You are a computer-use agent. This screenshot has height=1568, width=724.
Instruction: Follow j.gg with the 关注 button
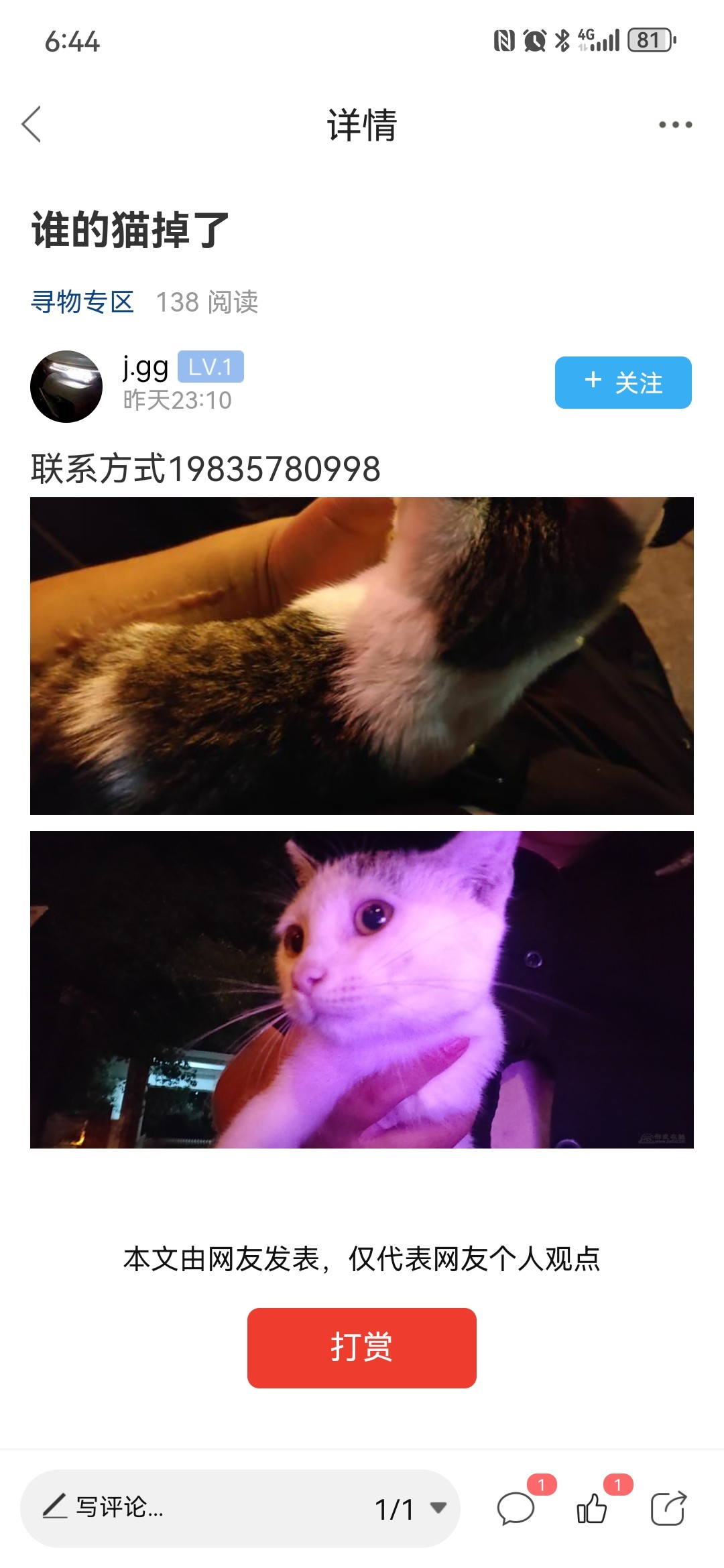623,383
